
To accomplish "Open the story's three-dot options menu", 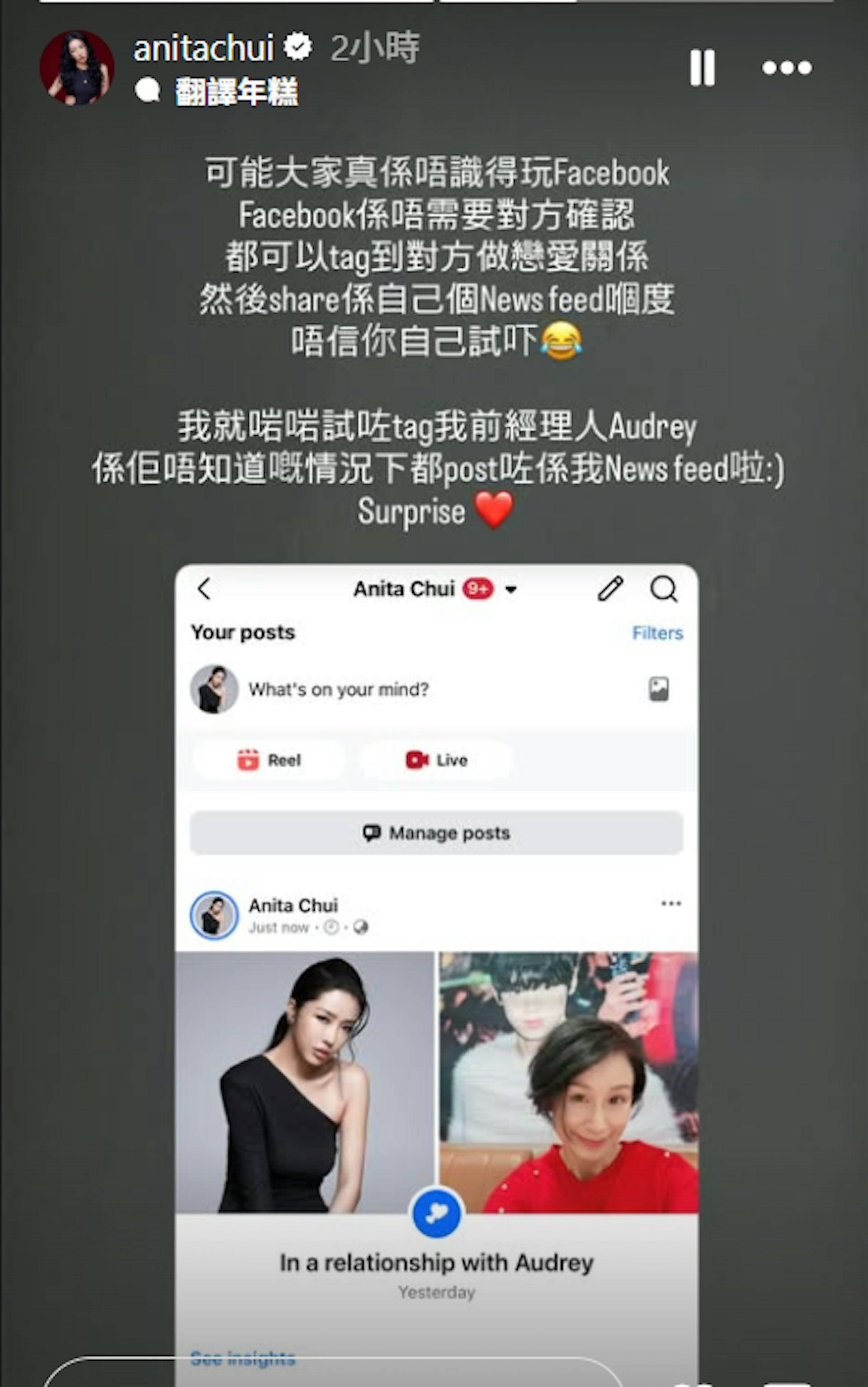I will tap(787, 68).
